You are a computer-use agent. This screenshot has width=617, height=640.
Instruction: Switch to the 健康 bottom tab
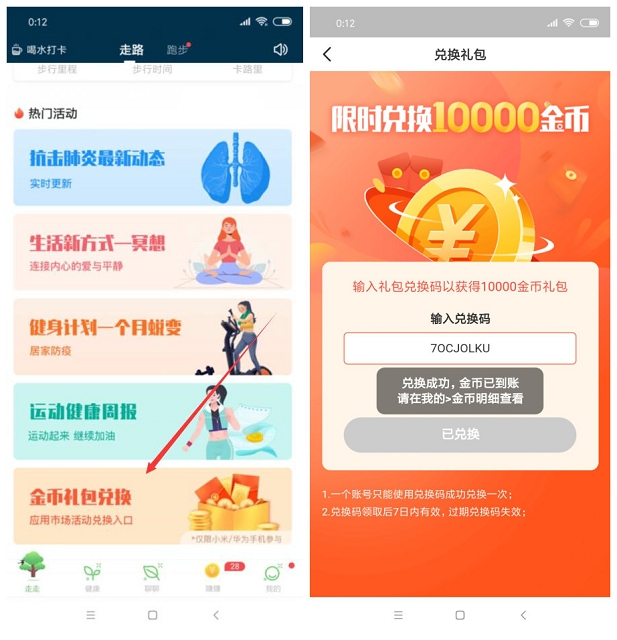pos(92,576)
